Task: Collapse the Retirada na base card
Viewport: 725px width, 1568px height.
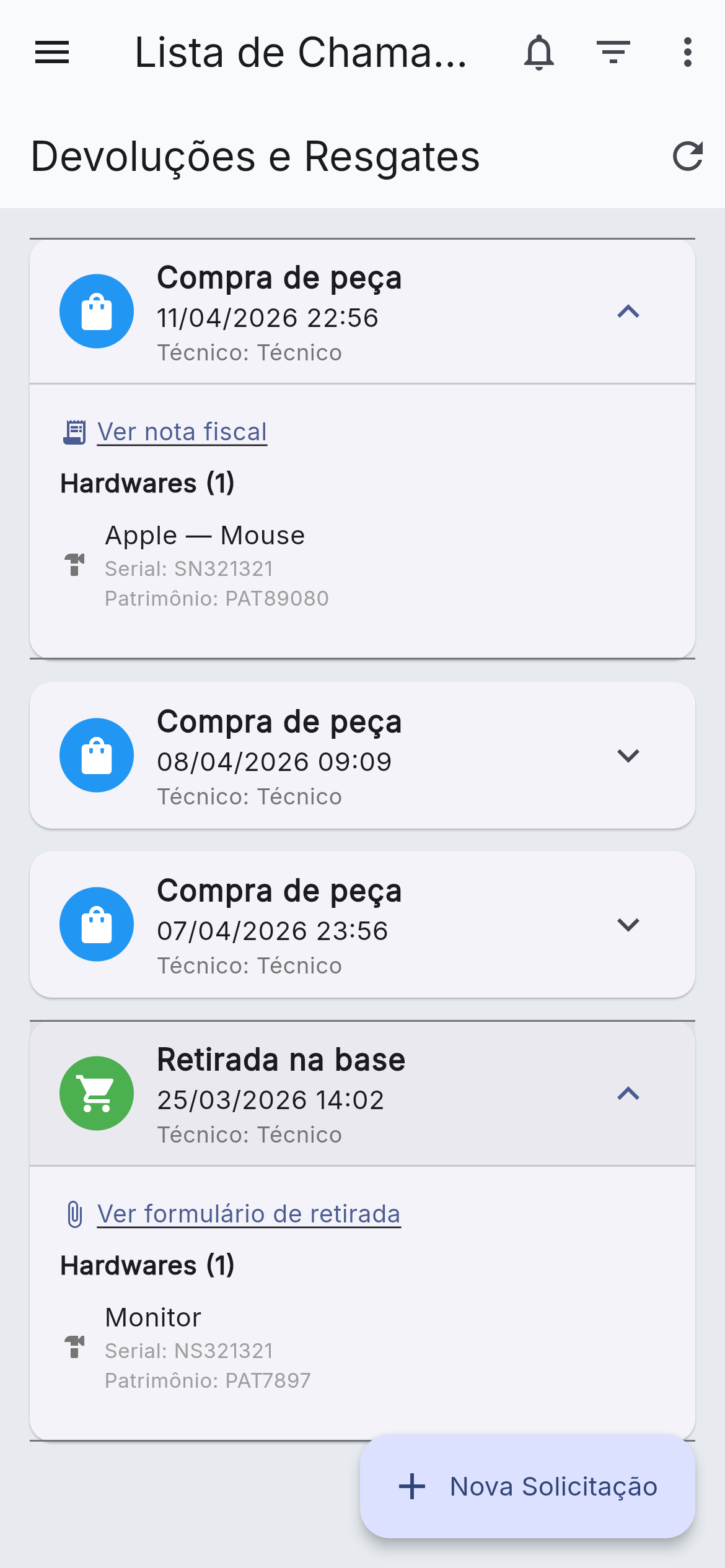Action: [x=628, y=1093]
